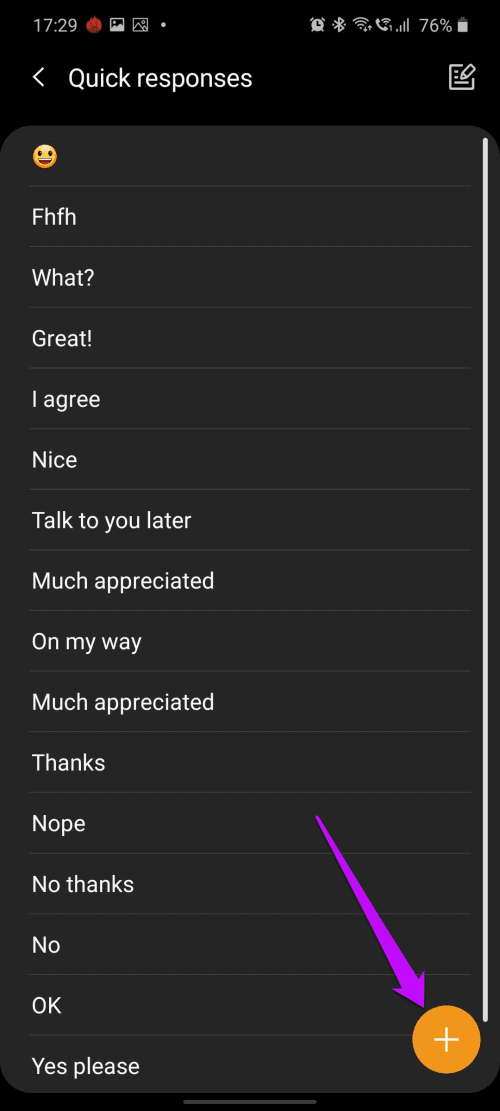Choose the "Great!" response
Viewport: 500px width, 1111px height.
(250, 338)
